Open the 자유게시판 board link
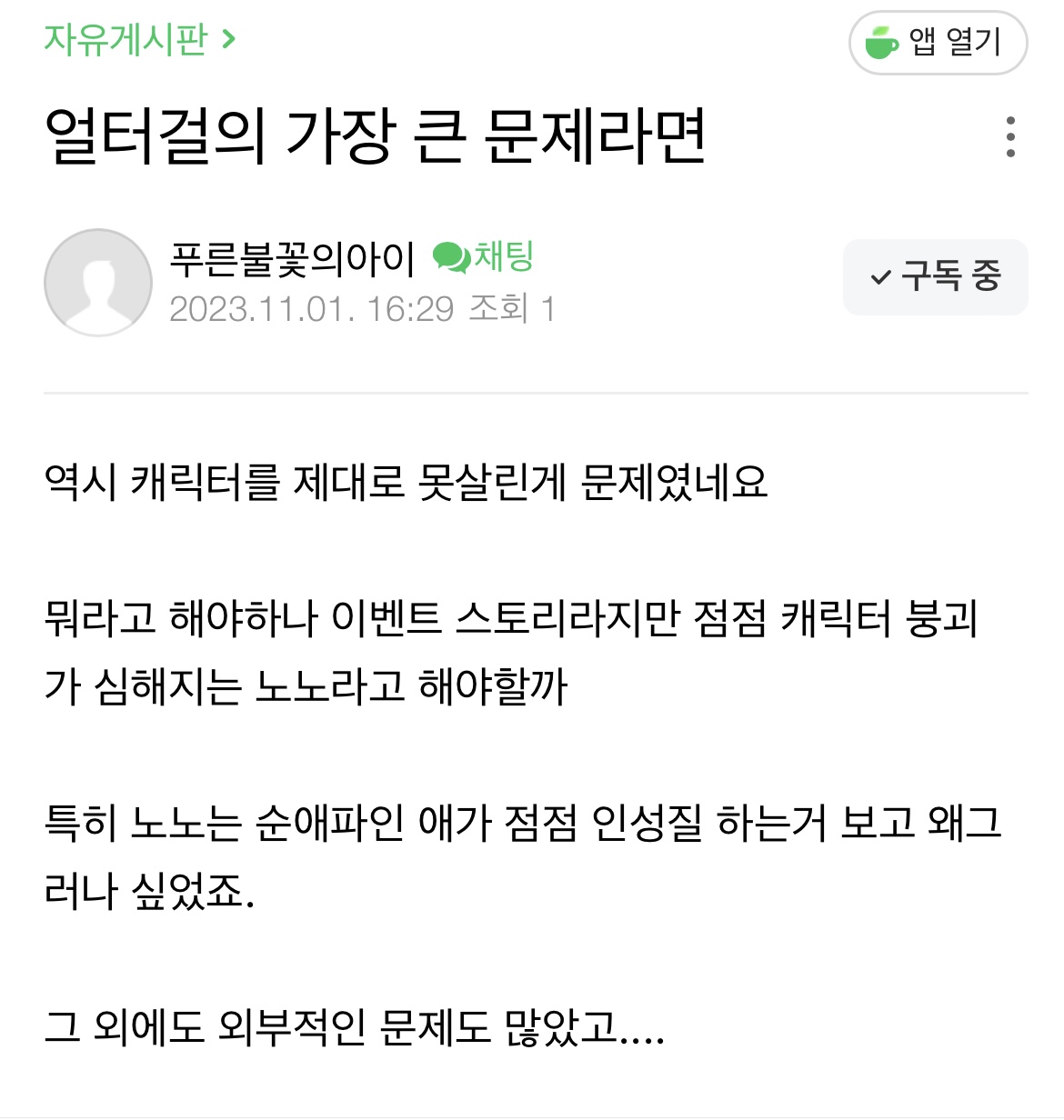Image resolution: width=1064 pixels, height=1120 pixels. pos(138,40)
